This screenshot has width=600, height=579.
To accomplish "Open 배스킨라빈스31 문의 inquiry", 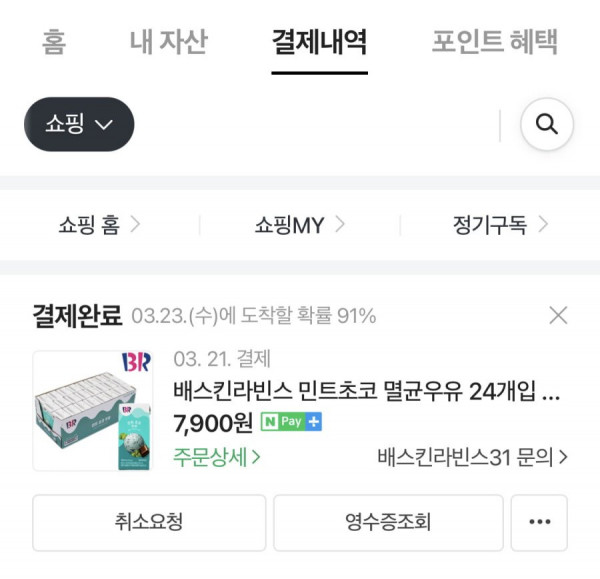I will click(x=472, y=457).
